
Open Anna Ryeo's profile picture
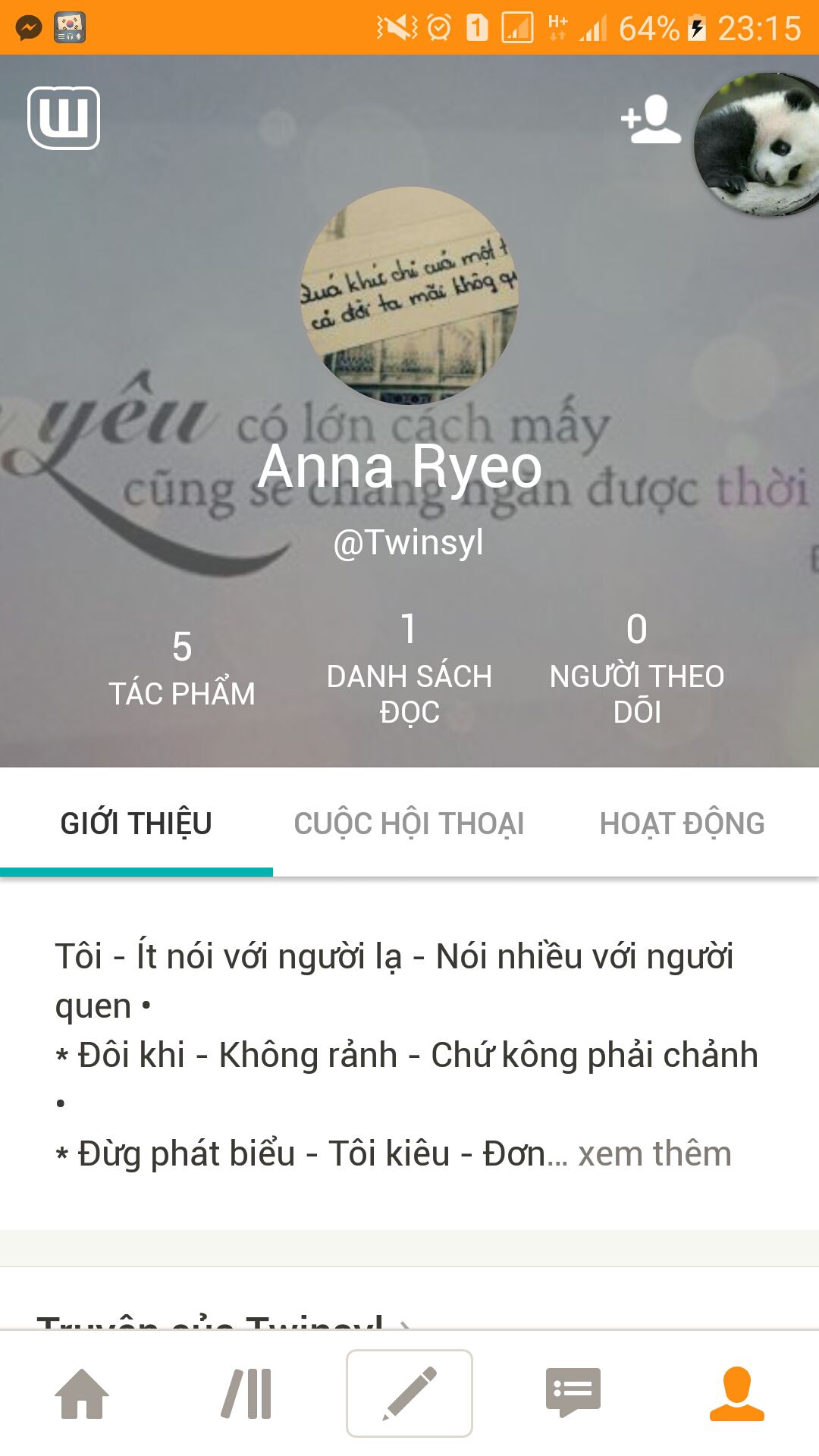click(x=409, y=296)
